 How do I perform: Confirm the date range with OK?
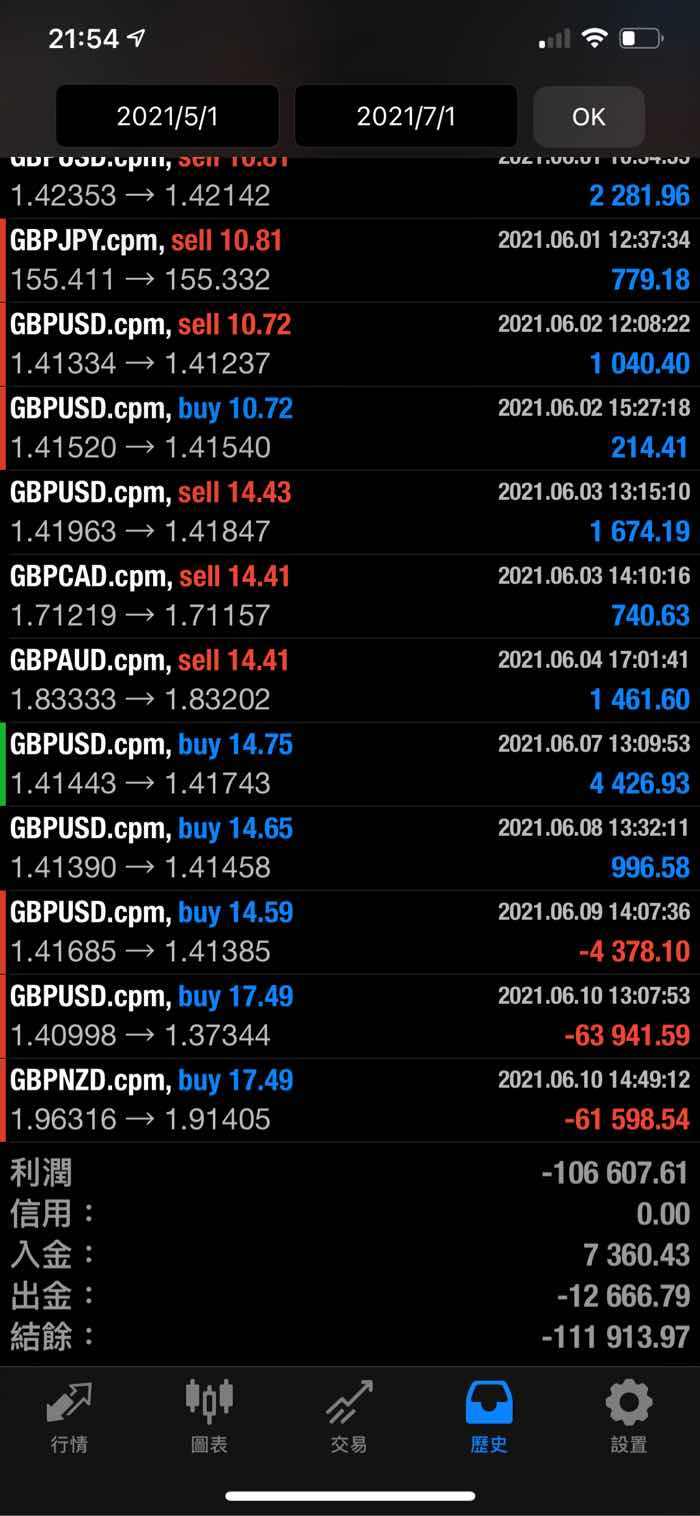coord(588,116)
